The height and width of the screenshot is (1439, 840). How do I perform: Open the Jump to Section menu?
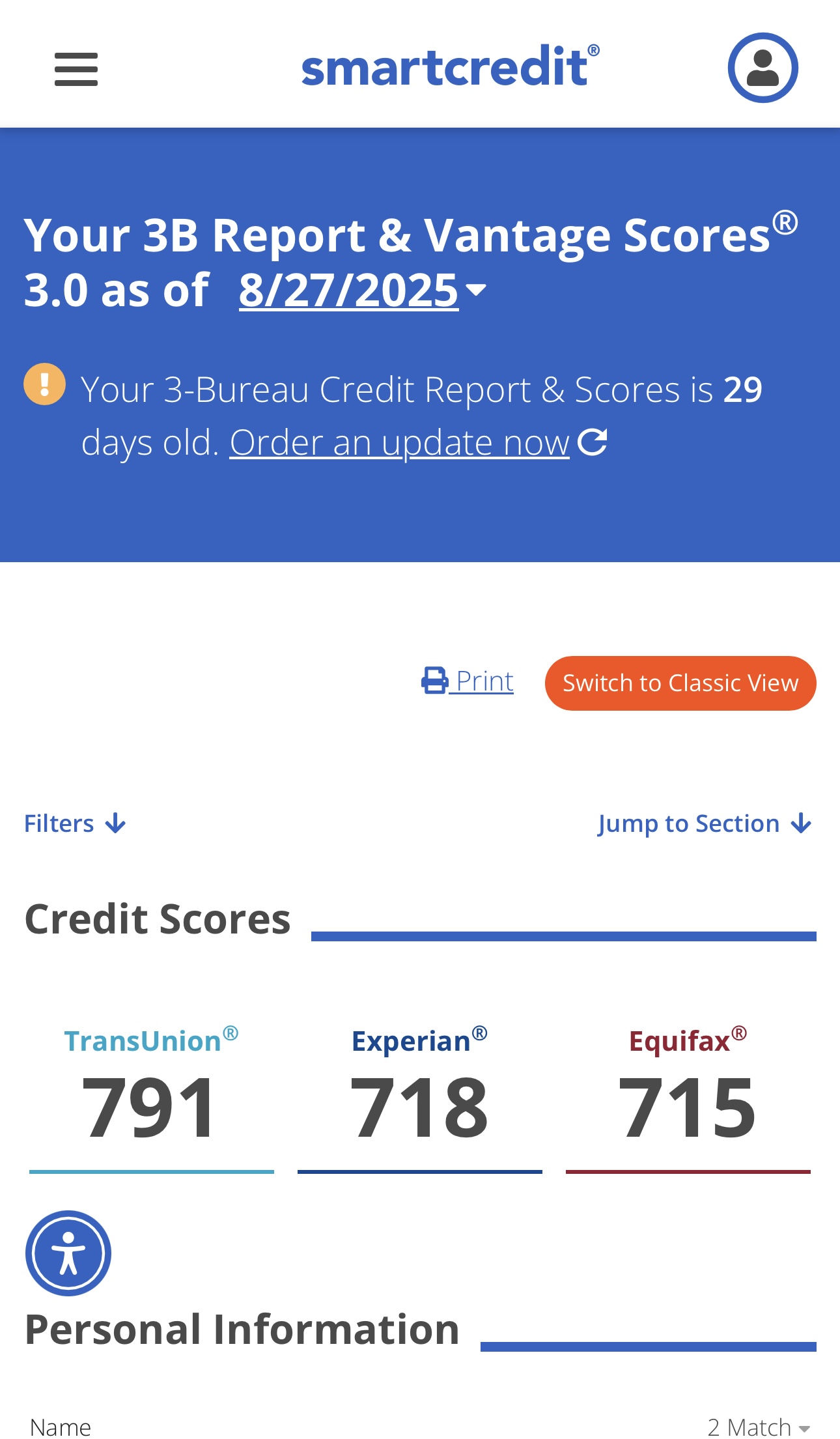(705, 823)
